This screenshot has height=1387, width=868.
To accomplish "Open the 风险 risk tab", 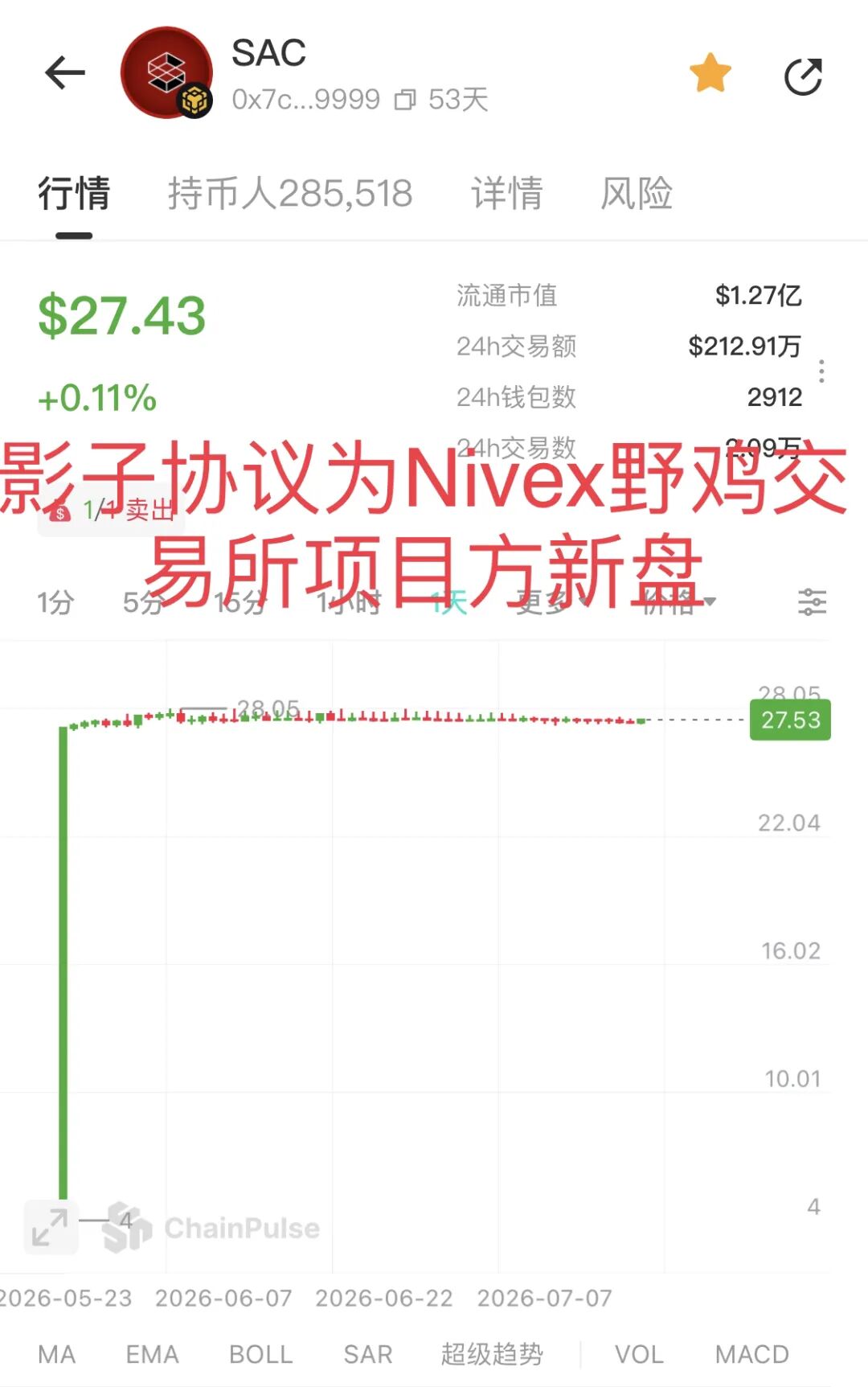I will click(x=637, y=194).
